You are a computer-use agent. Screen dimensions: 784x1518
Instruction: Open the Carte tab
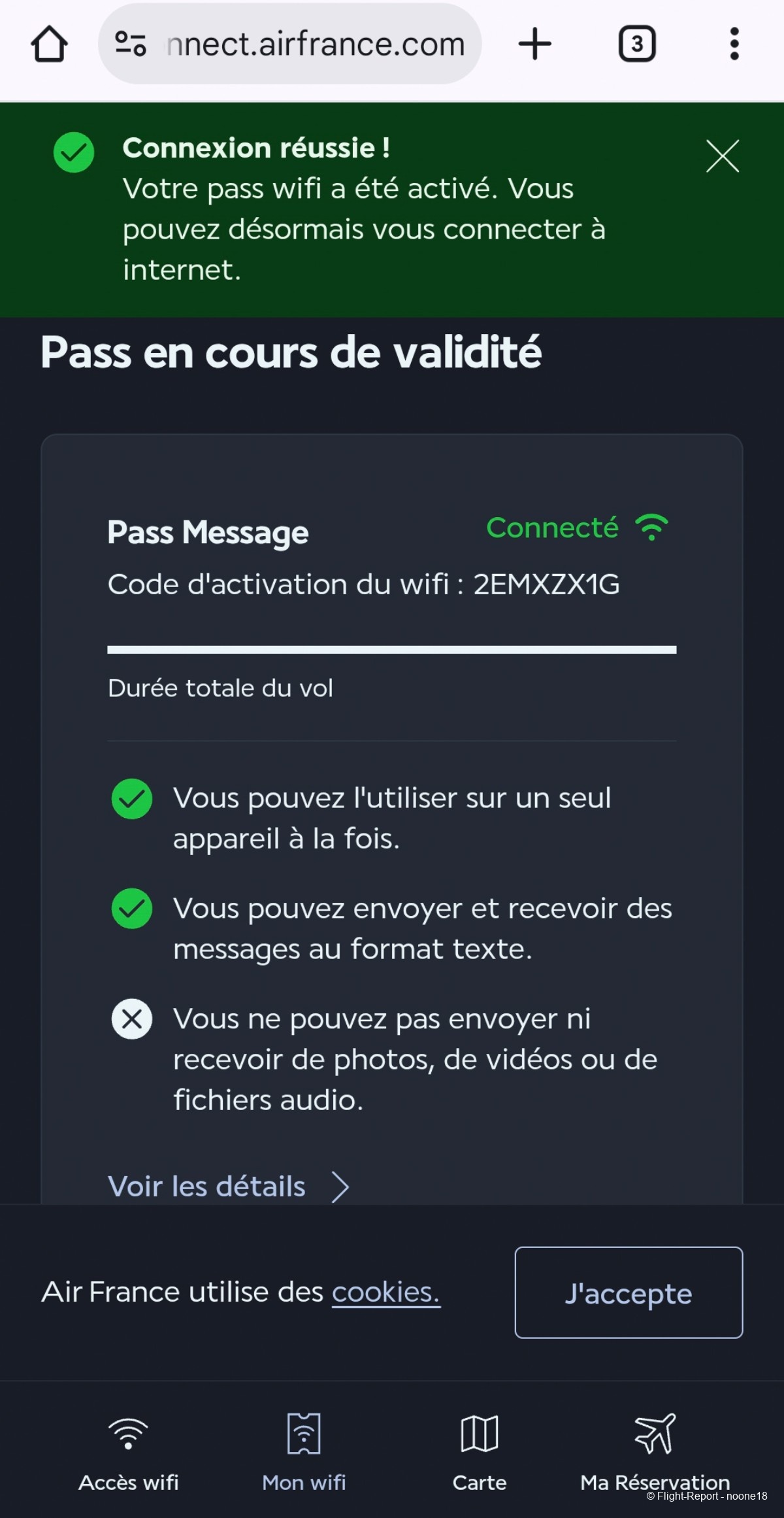pyautogui.click(x=480, y=1453)
